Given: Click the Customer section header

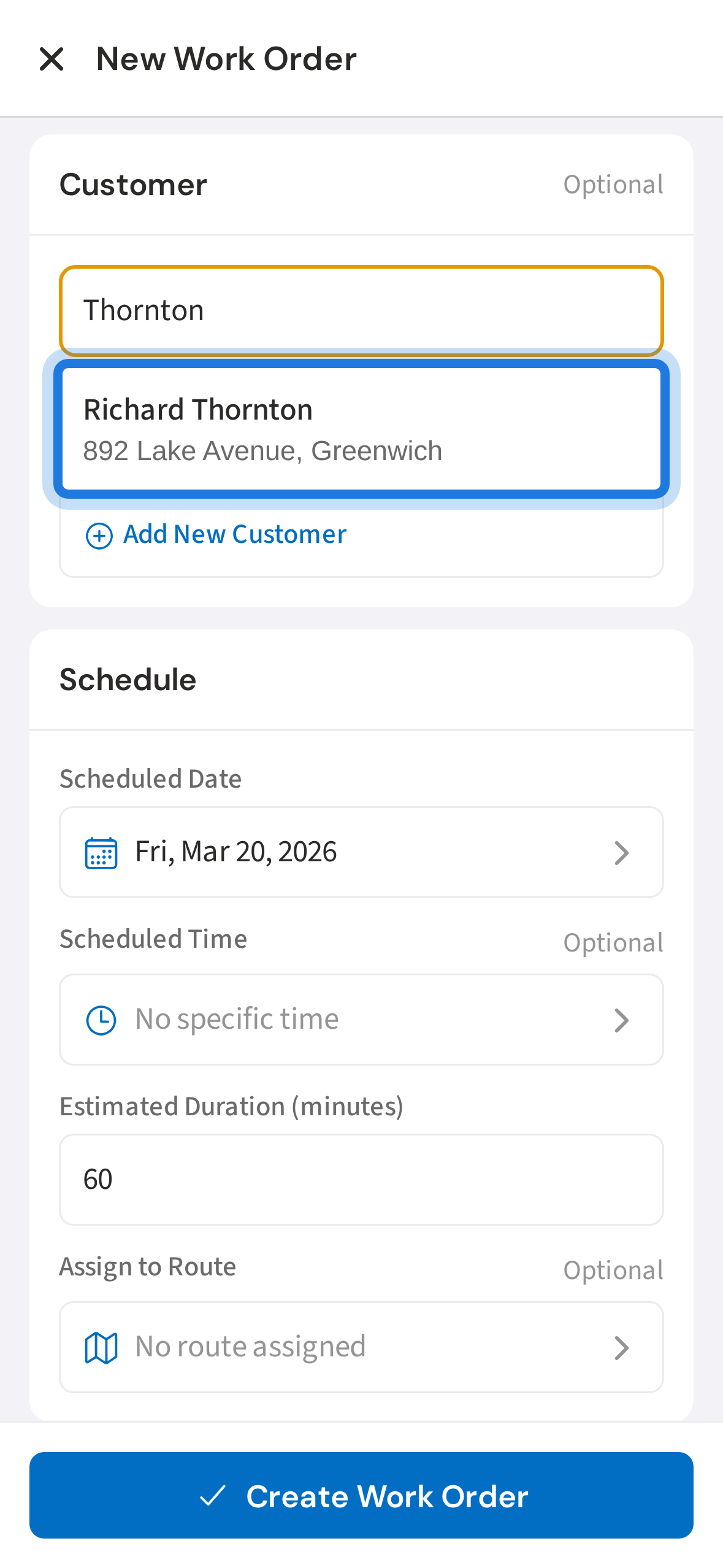Looking at the screenshot, I should coord(133,184).
